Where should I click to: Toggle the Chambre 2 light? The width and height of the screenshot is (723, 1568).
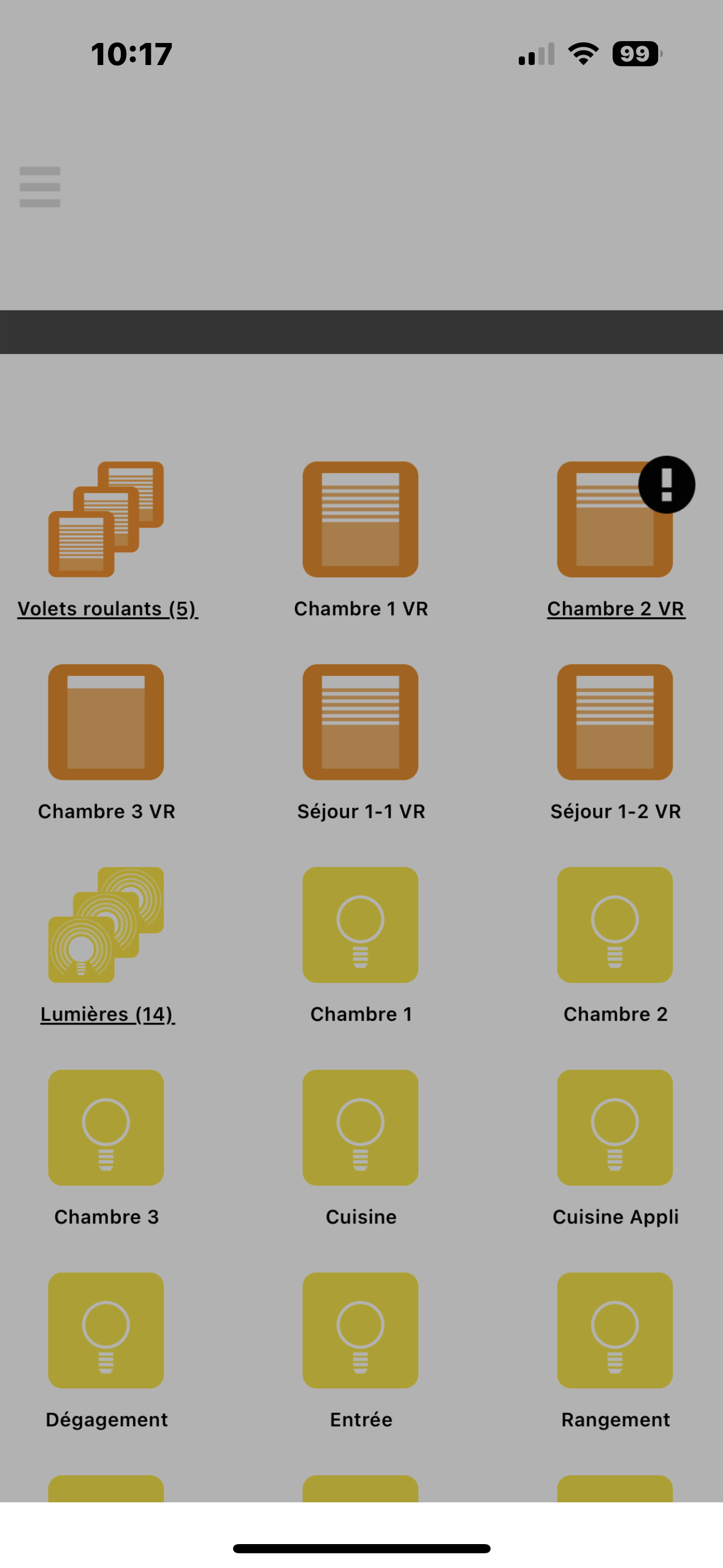click(614, 925)
